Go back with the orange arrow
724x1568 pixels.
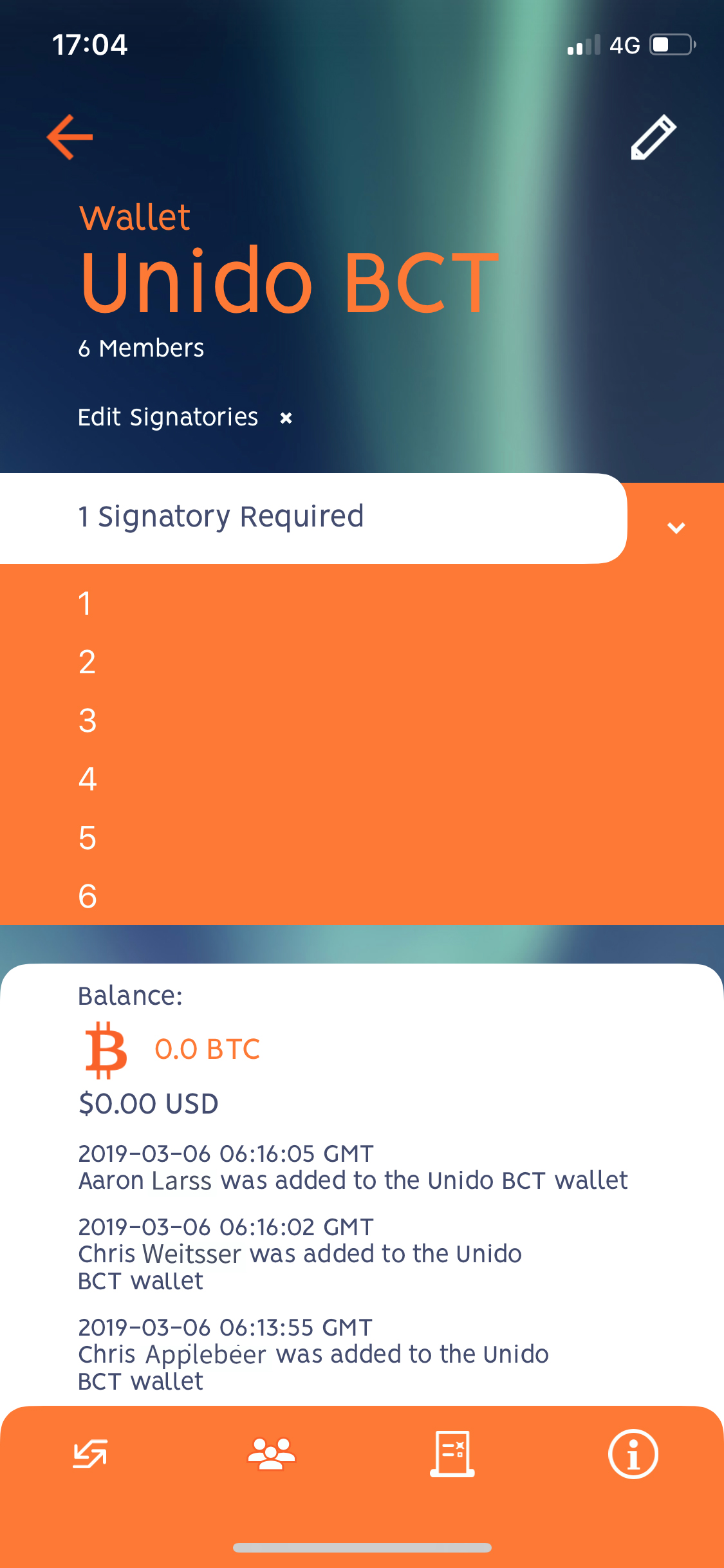pyautogui.click(x=70, y=137)
